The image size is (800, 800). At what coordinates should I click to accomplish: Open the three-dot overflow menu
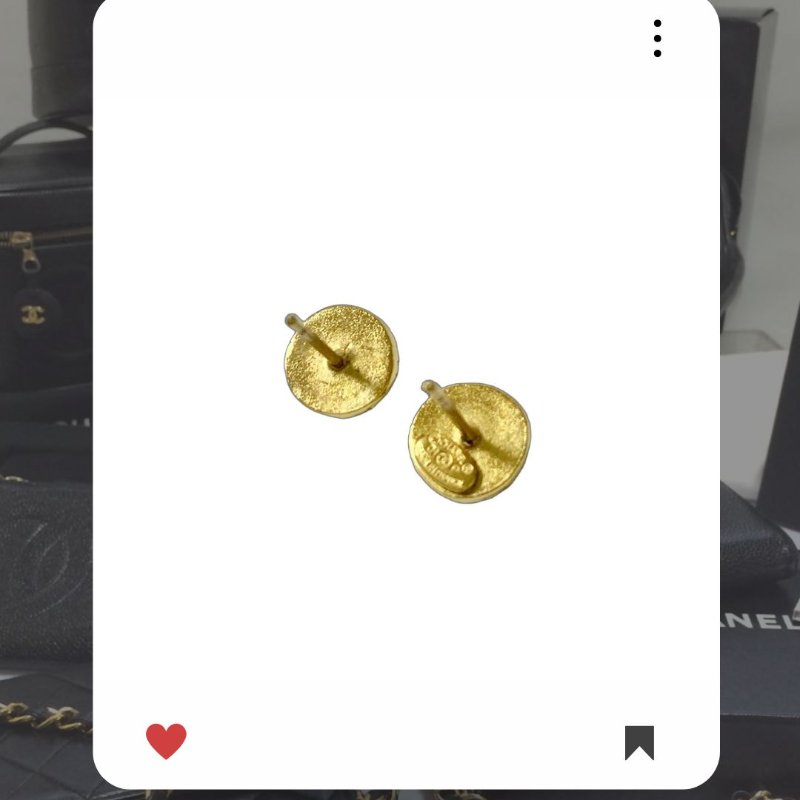(x=657, y=38)
